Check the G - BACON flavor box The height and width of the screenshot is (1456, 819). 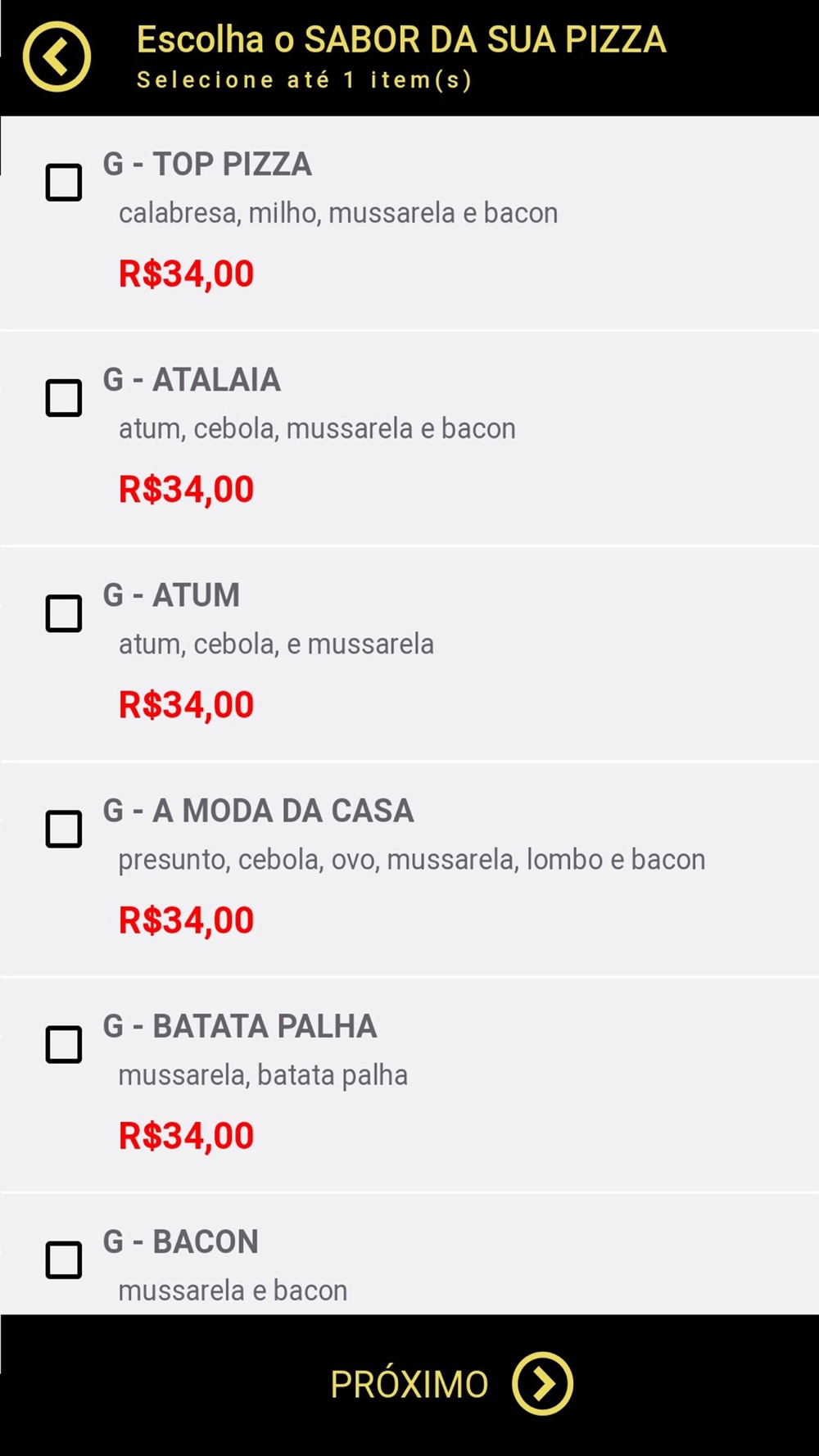tap(63, 1259)
